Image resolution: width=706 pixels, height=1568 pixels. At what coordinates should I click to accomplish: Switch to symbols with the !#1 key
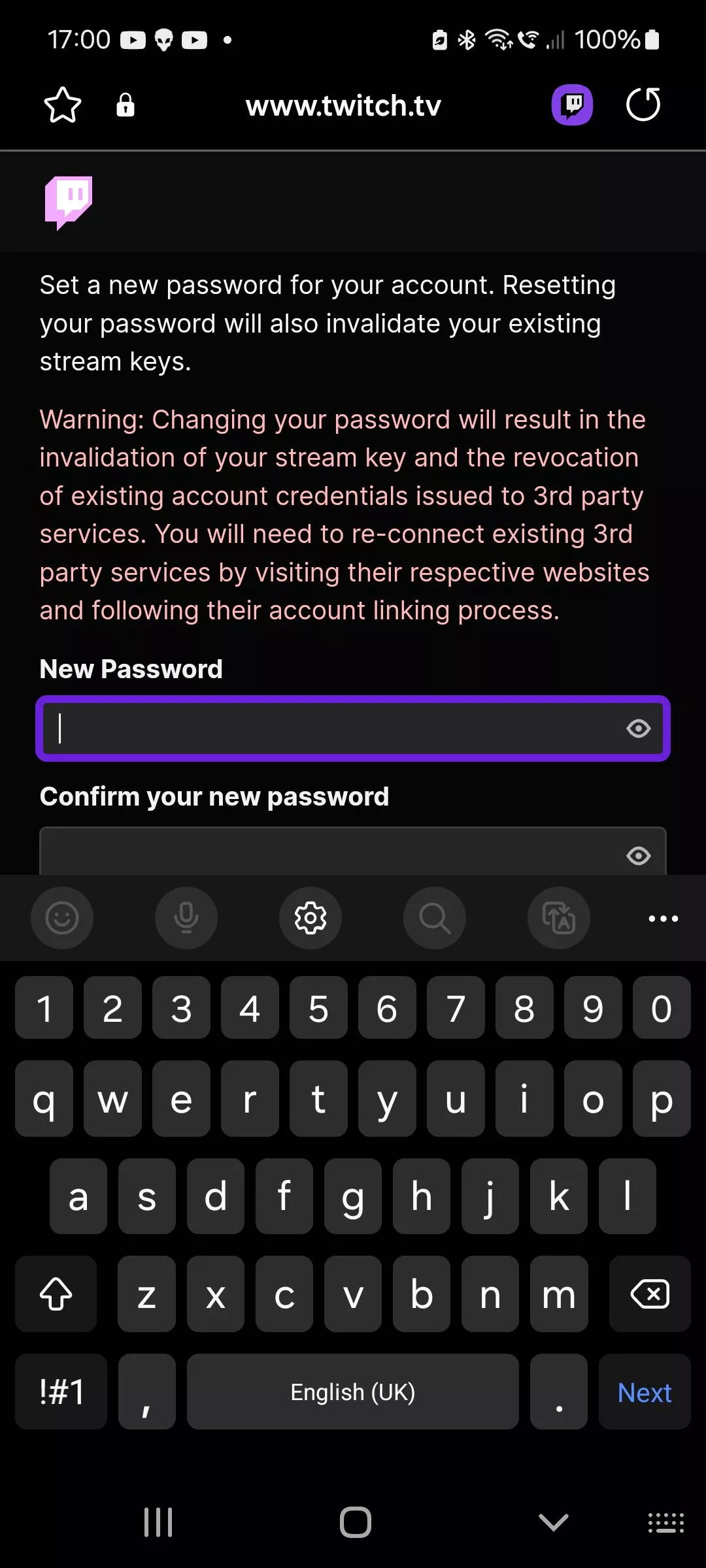pos(61,1392)
